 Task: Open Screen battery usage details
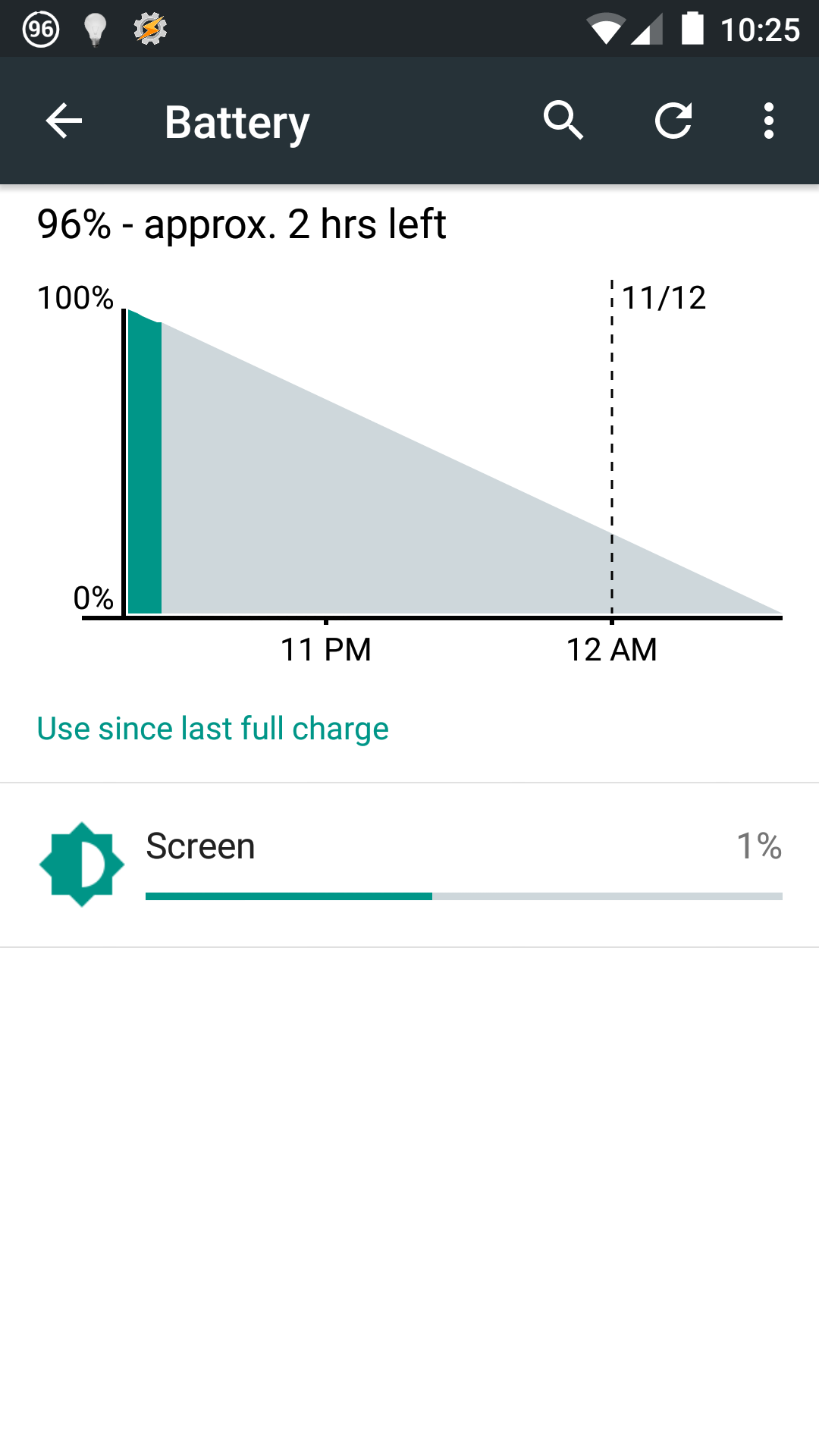pyautogui.click(x=409, y=864)
